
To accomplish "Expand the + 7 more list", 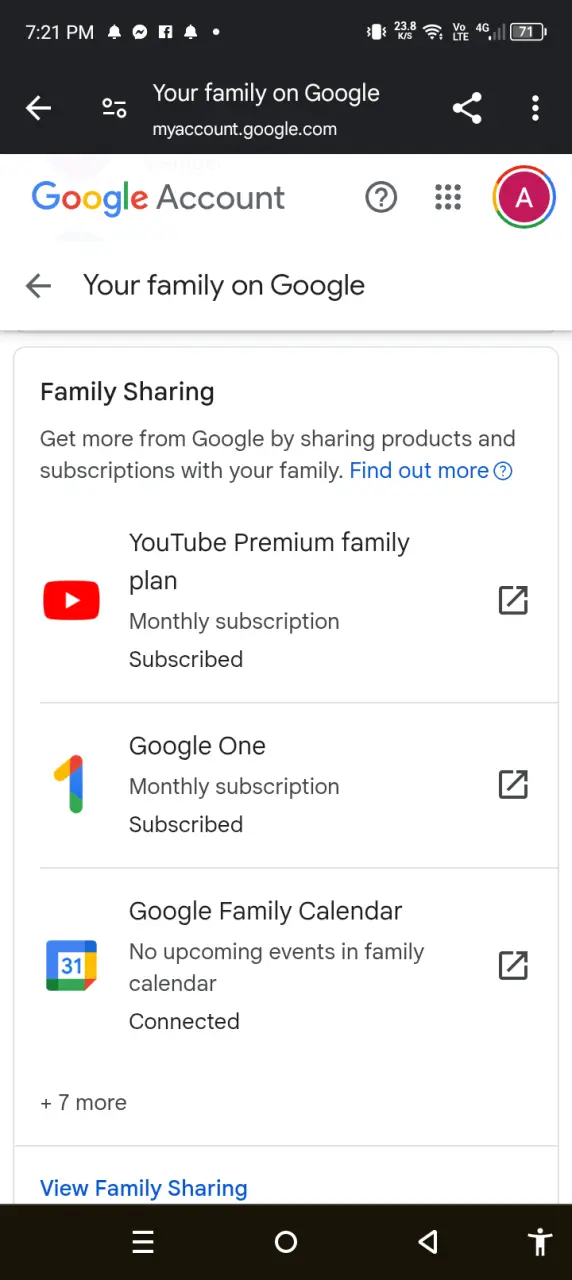I will (x=84, y=1102).
